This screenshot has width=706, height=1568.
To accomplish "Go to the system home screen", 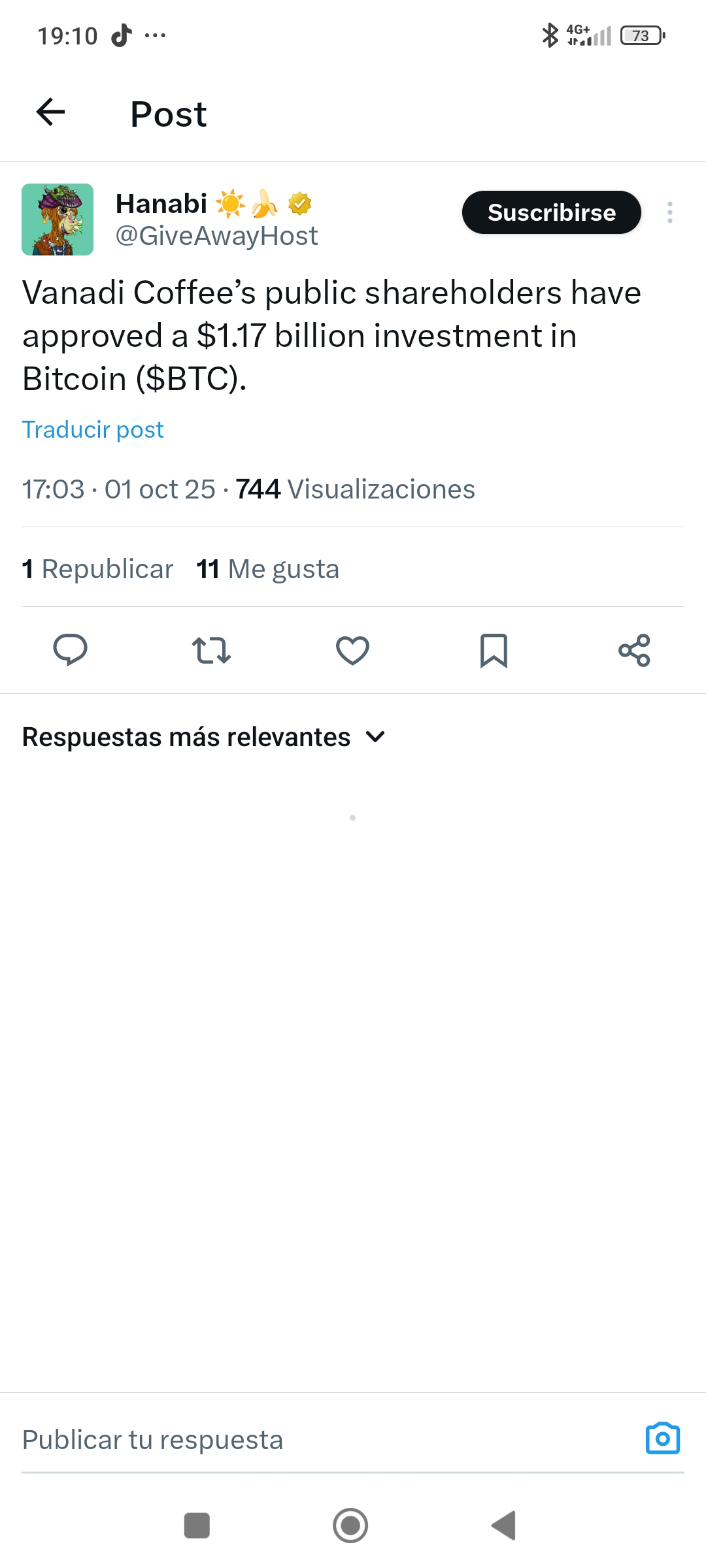I will coord(350,1526).
